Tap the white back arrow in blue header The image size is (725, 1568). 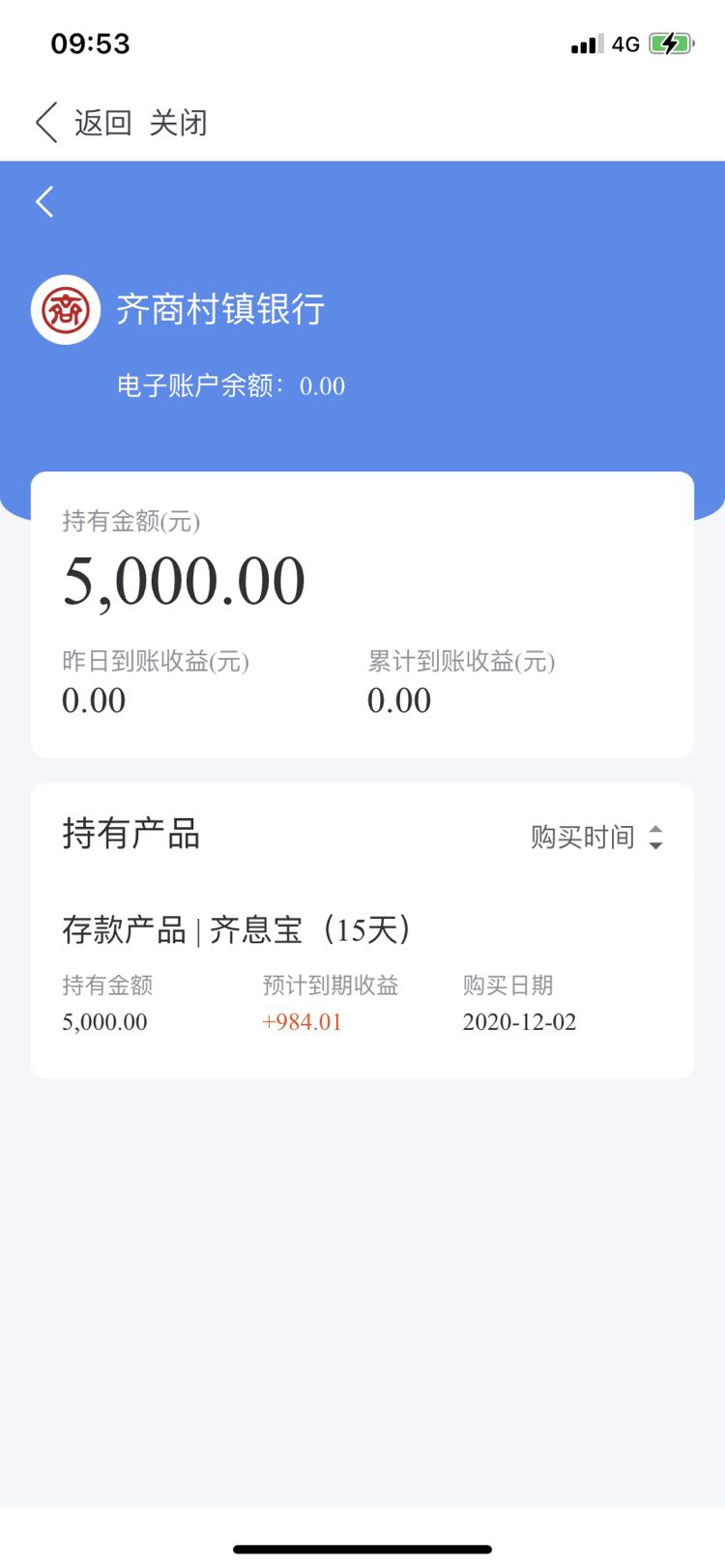pyautogui.click(x=44, y=202)
